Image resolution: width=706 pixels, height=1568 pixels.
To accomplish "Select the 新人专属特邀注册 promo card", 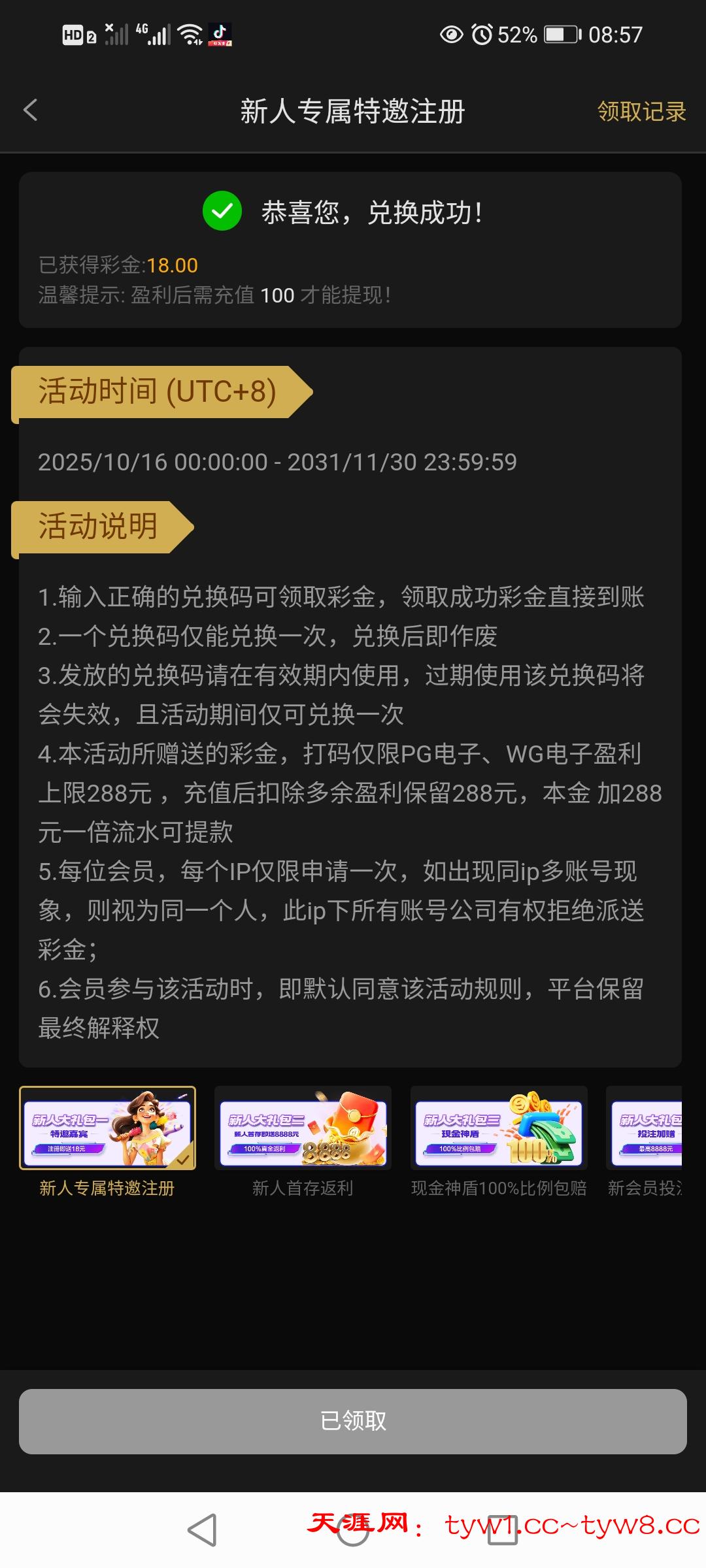I will coord(107,1128).
